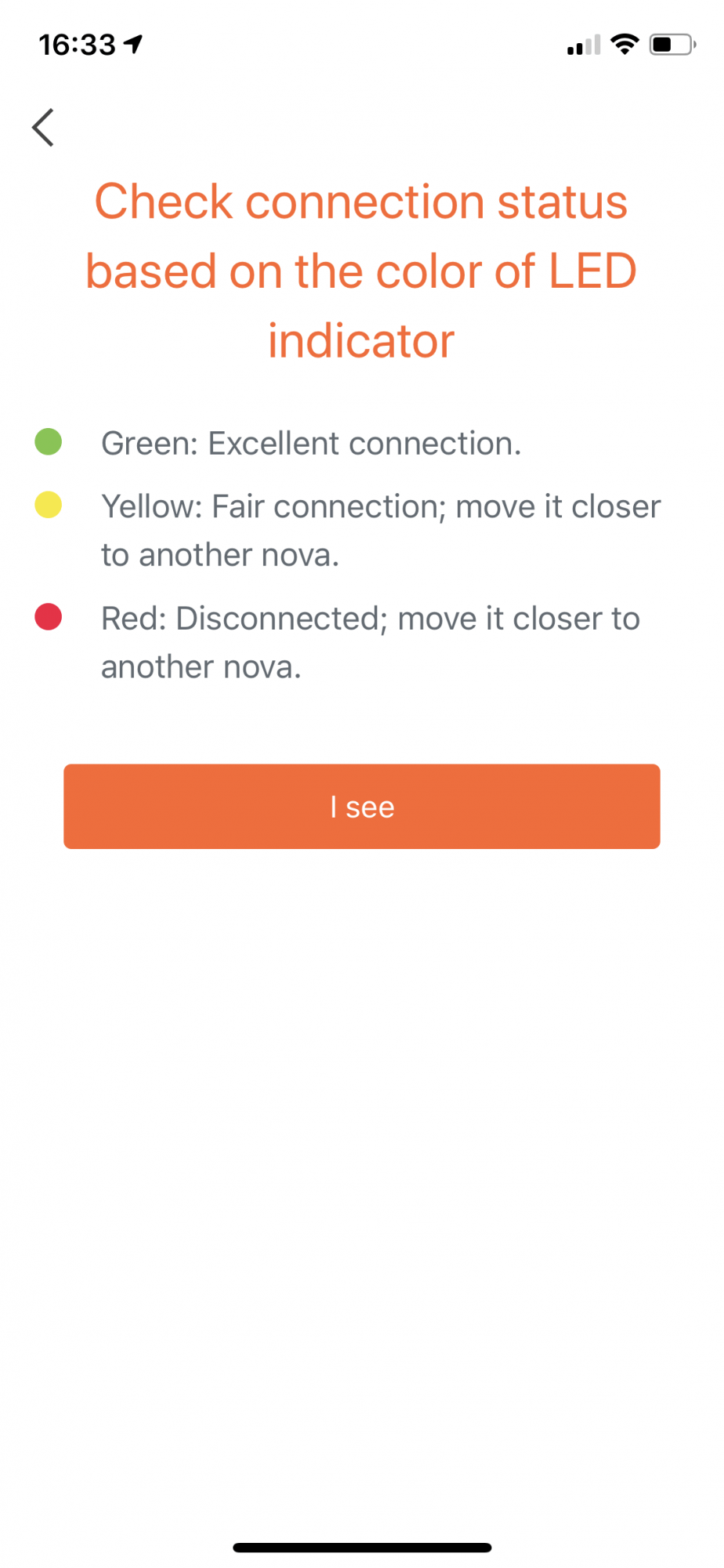Confirm with the I see button
The image size is (724, 1568).
pyautogui.click(x=361, y=806)
